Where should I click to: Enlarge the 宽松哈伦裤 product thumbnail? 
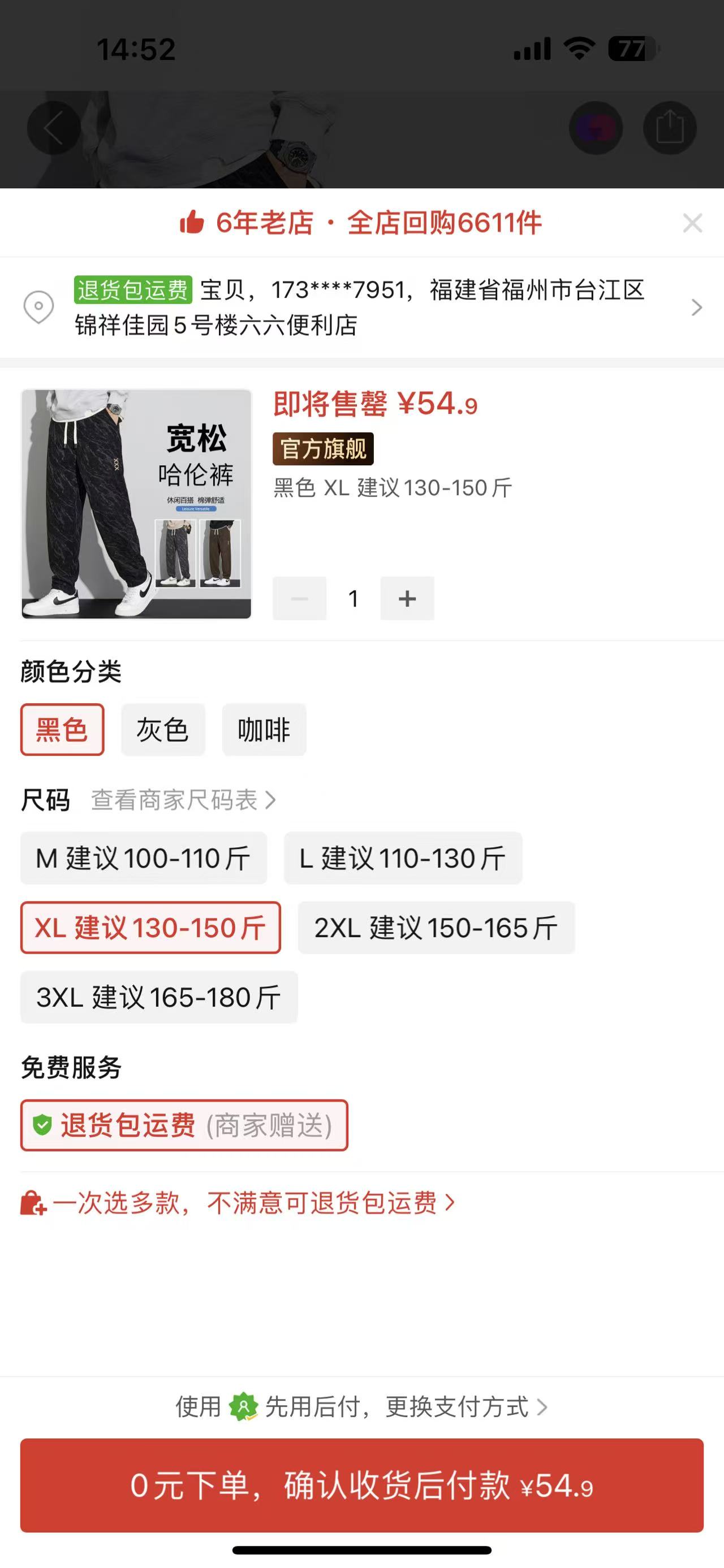coord(136,504)
